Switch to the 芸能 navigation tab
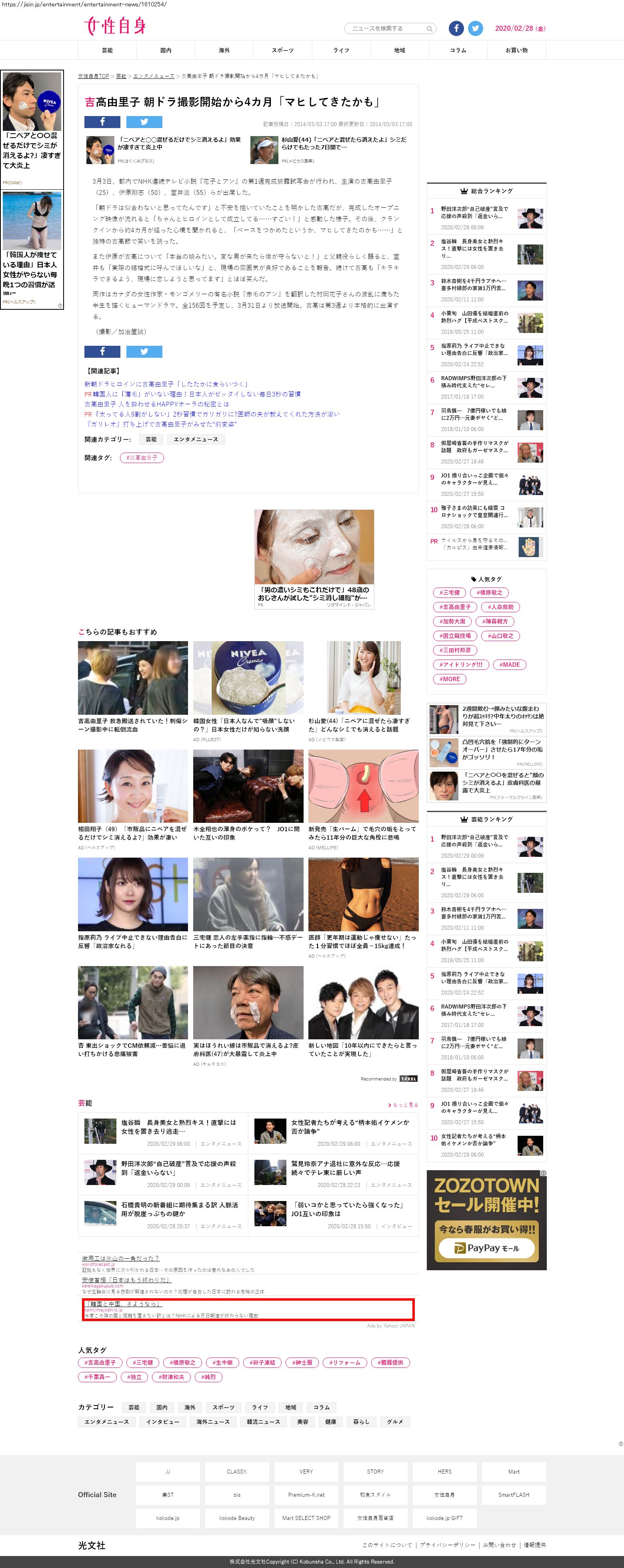The image size is (624, 1568). [x=107, y=50]
